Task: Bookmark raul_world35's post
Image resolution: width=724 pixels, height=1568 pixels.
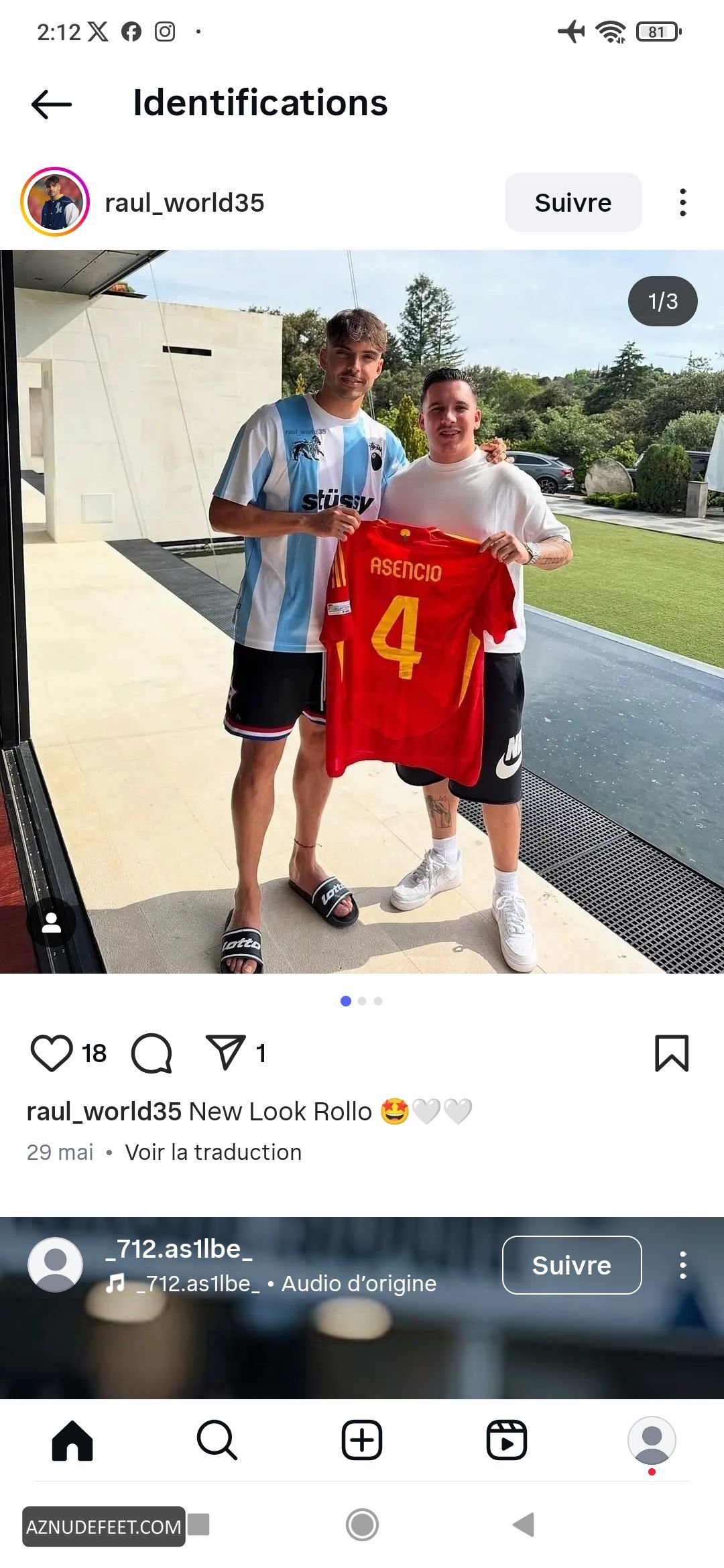Action: pos(671,1053)
